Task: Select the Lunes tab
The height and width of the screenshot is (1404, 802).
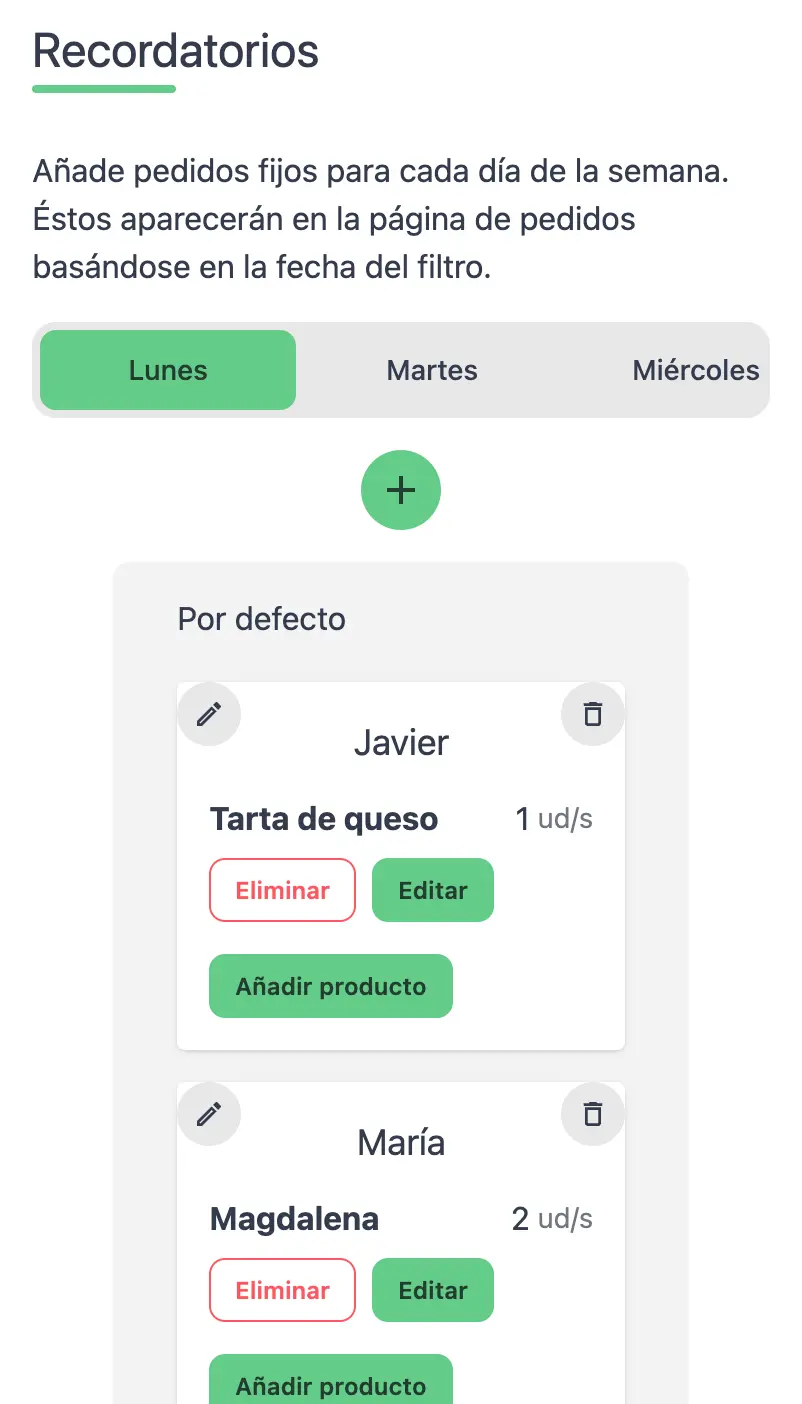Action: pos(168,370)
